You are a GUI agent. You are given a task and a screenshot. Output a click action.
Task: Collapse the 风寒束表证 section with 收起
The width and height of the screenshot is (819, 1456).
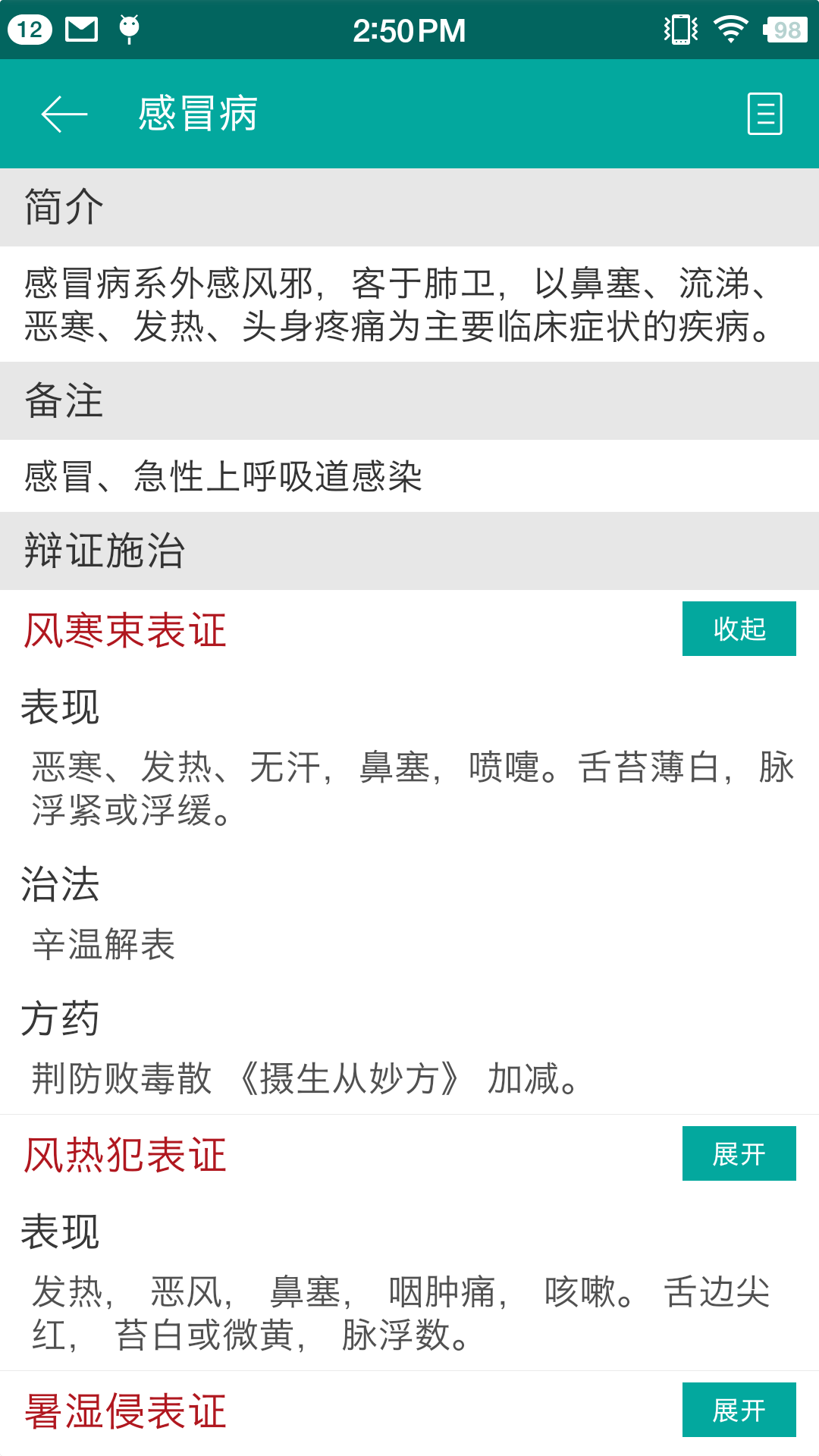coord(739,629)
